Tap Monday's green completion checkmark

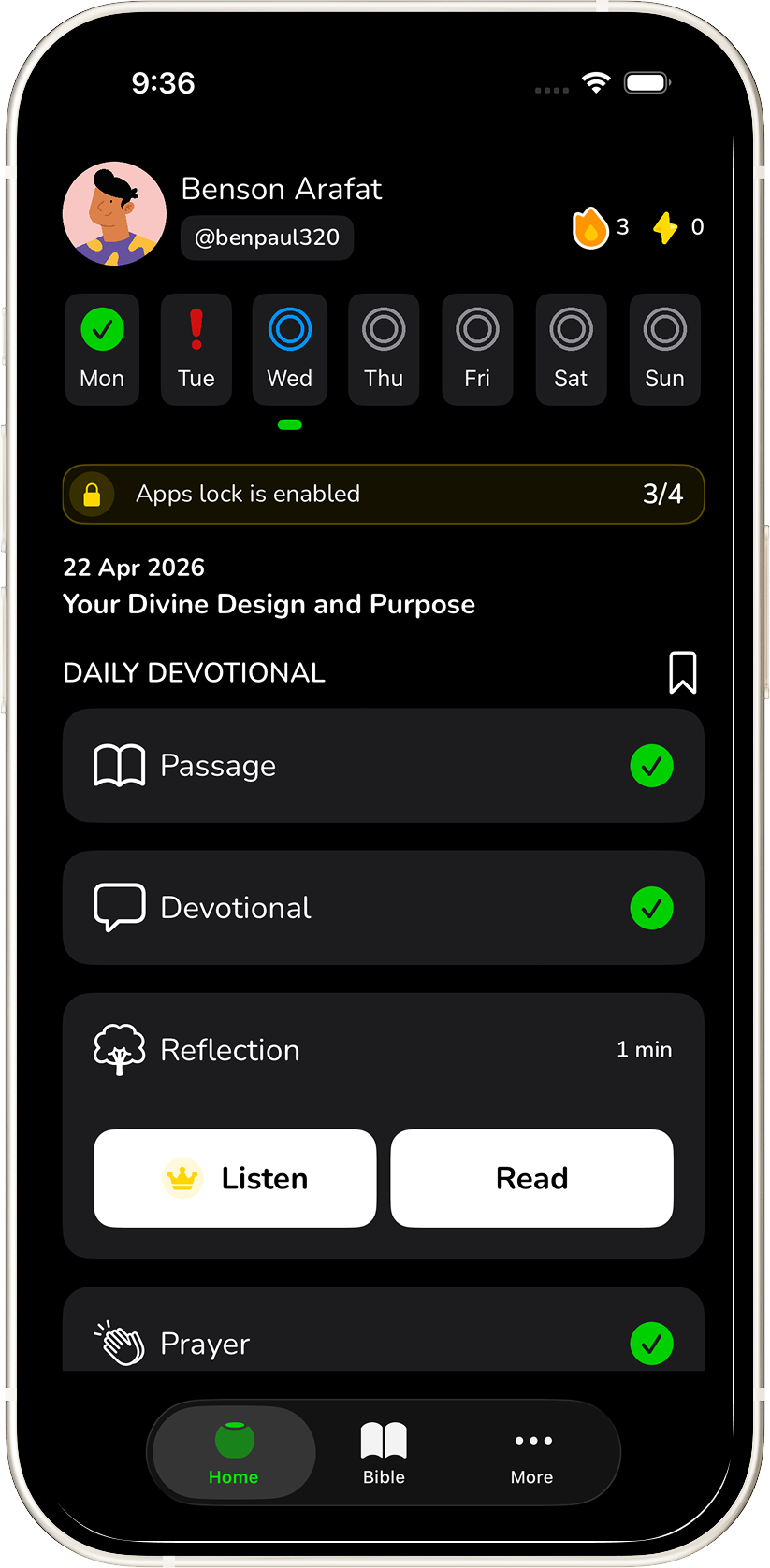[102, 328]
